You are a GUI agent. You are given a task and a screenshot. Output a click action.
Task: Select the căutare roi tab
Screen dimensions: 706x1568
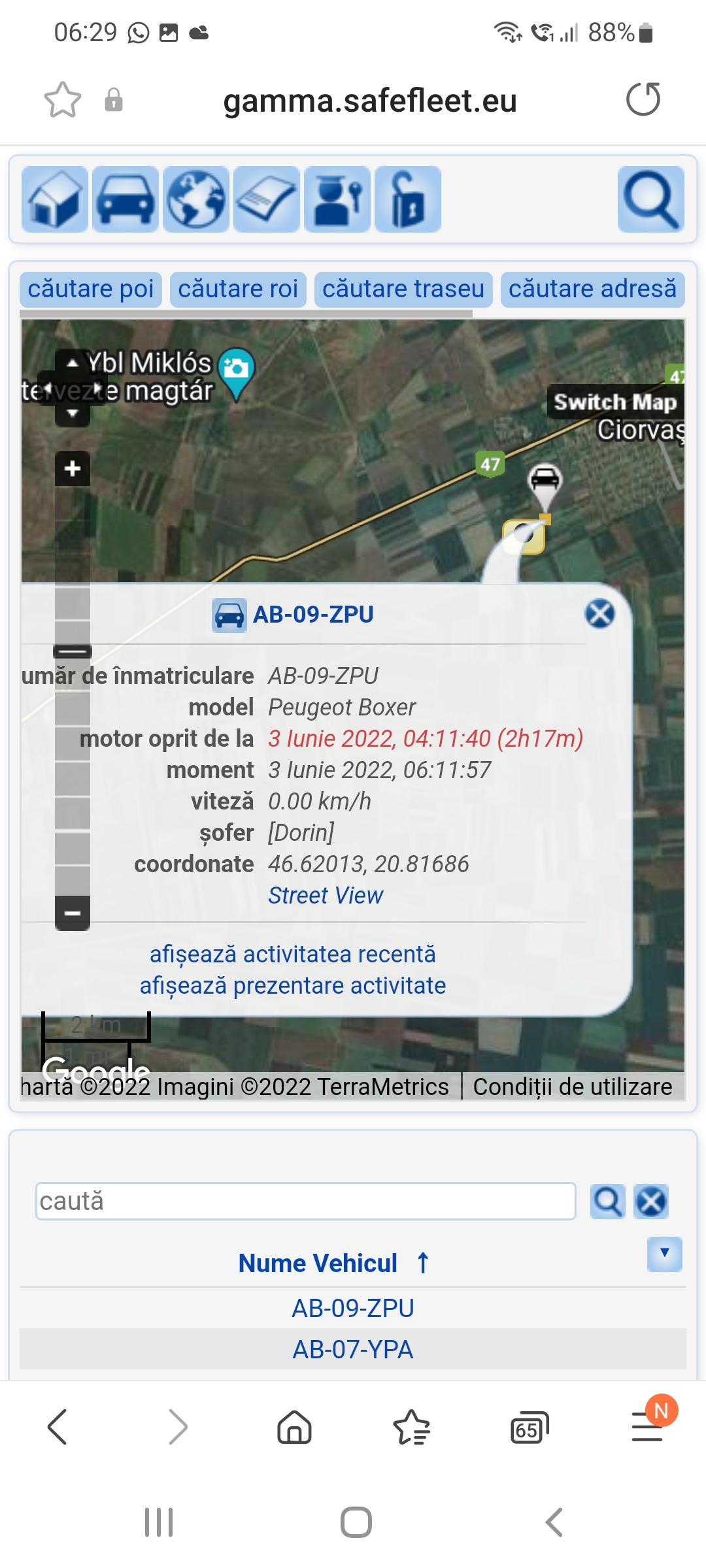click(238, 289)
